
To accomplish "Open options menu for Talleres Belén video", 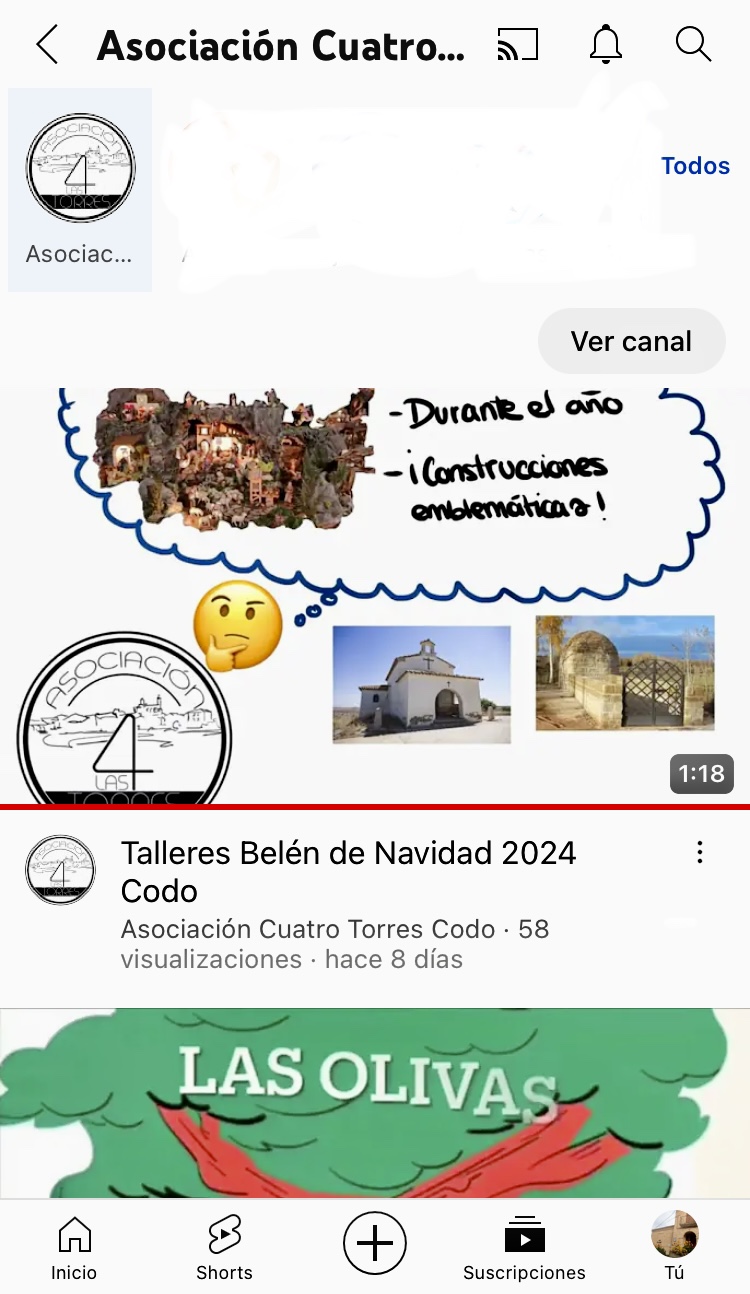I will (x=700, y=853).
